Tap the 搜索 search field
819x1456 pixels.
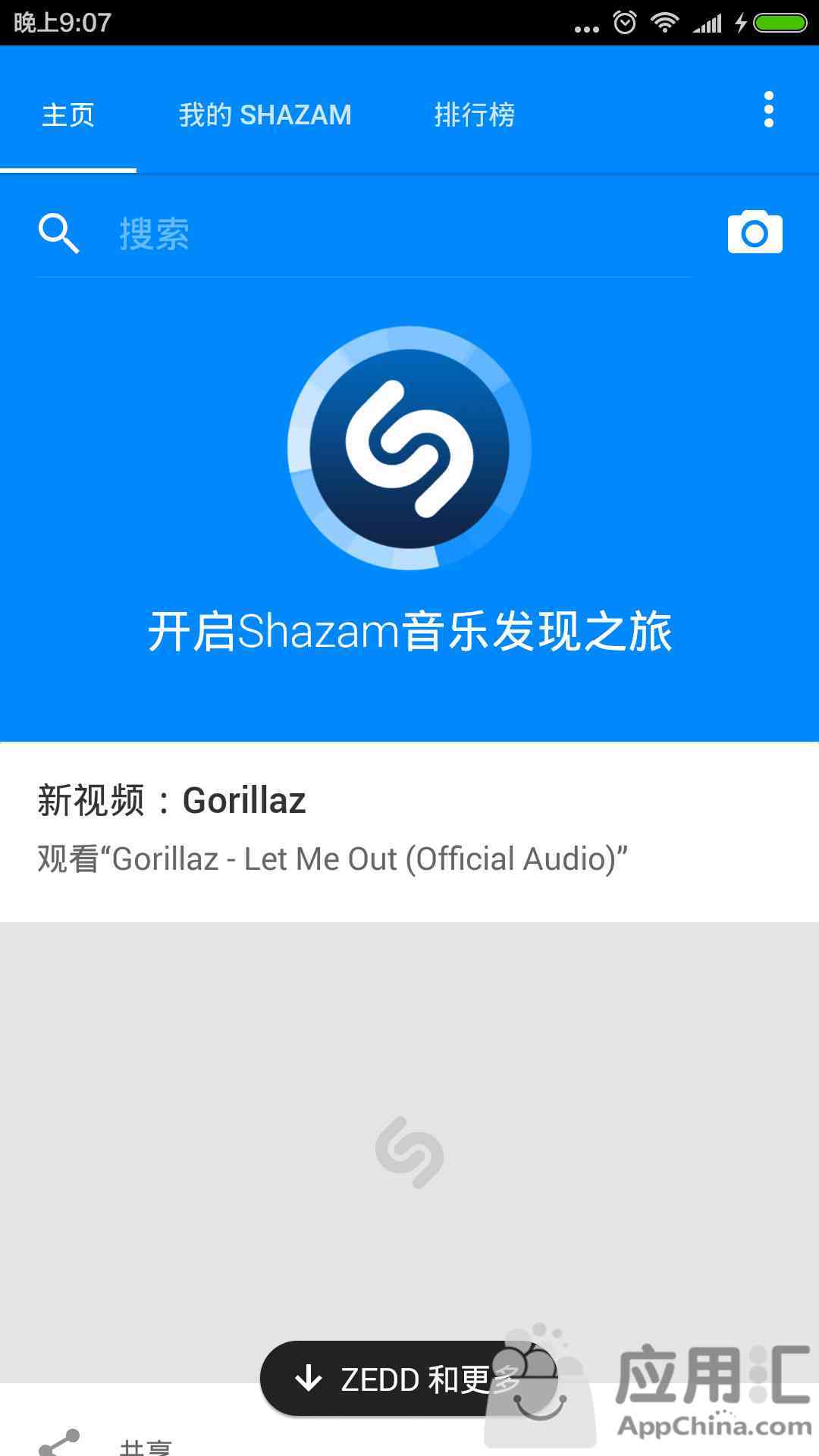[364, 234]
